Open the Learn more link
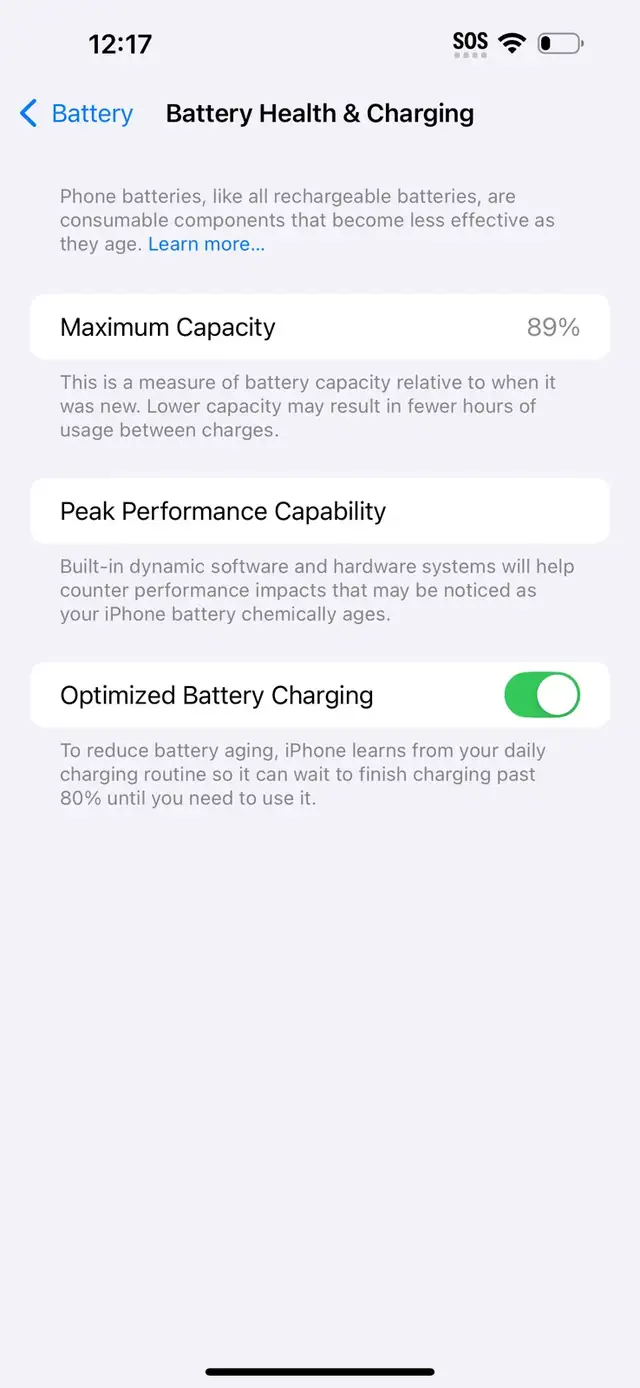The image size is (640, 1388). pos(206,244)
